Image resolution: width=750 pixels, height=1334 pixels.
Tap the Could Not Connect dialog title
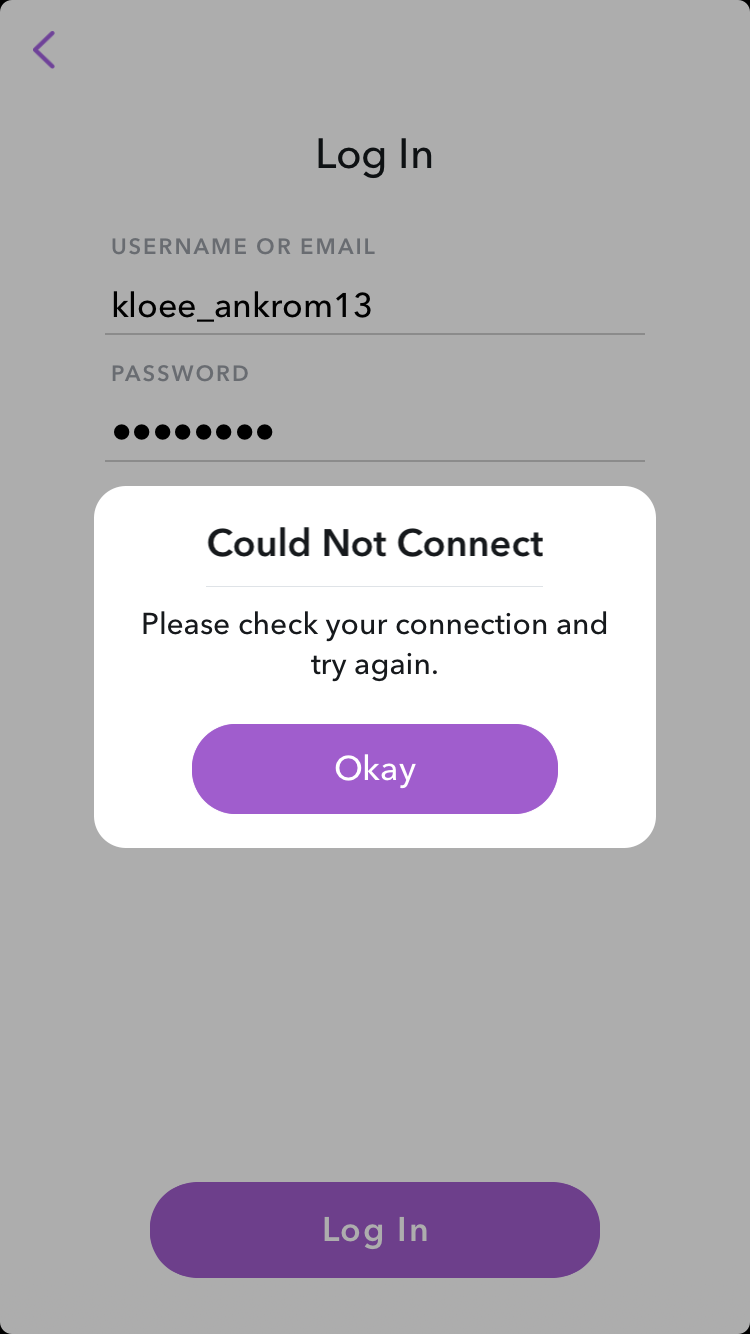(x=375, y=543)
